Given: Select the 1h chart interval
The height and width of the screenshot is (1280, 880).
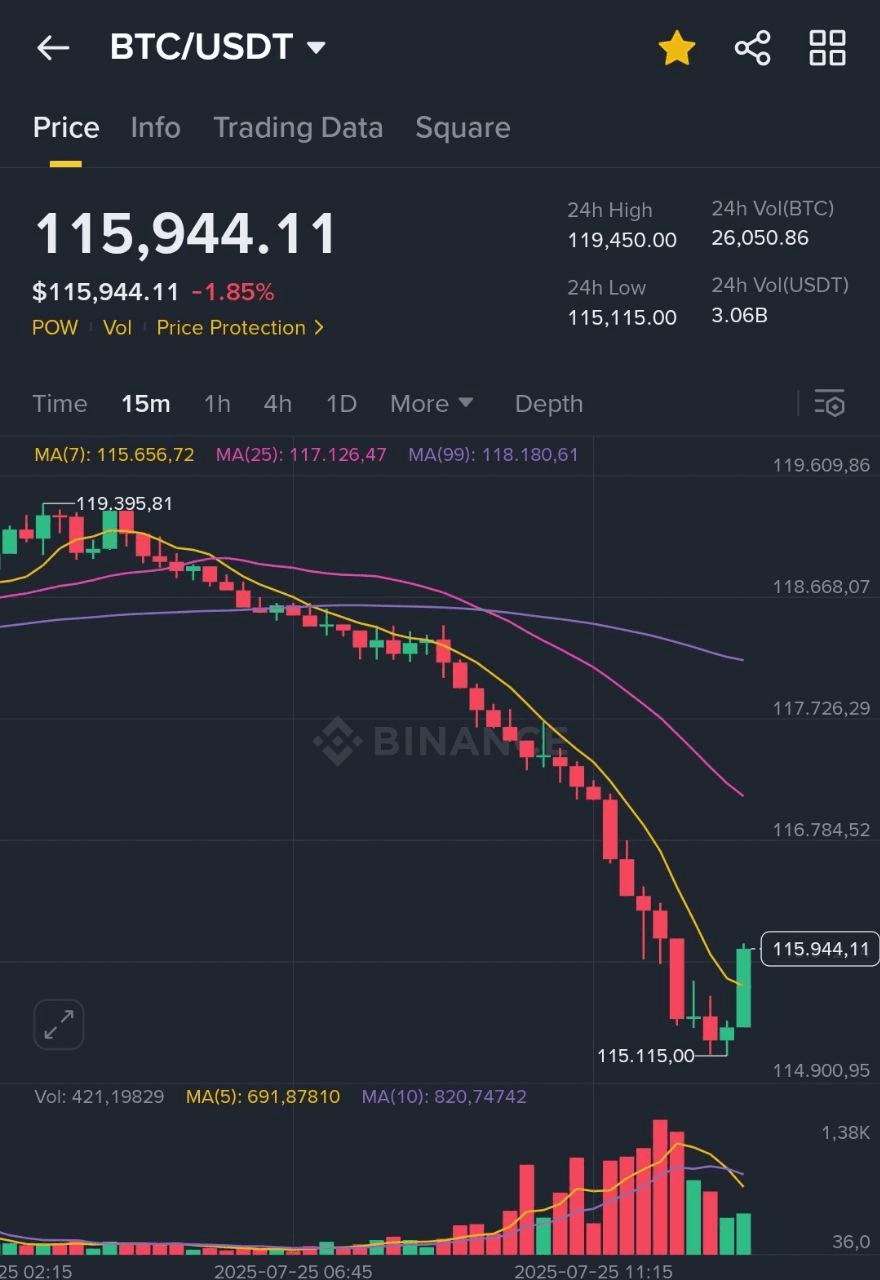Looking at the screenshot, I should pos(217,404).
